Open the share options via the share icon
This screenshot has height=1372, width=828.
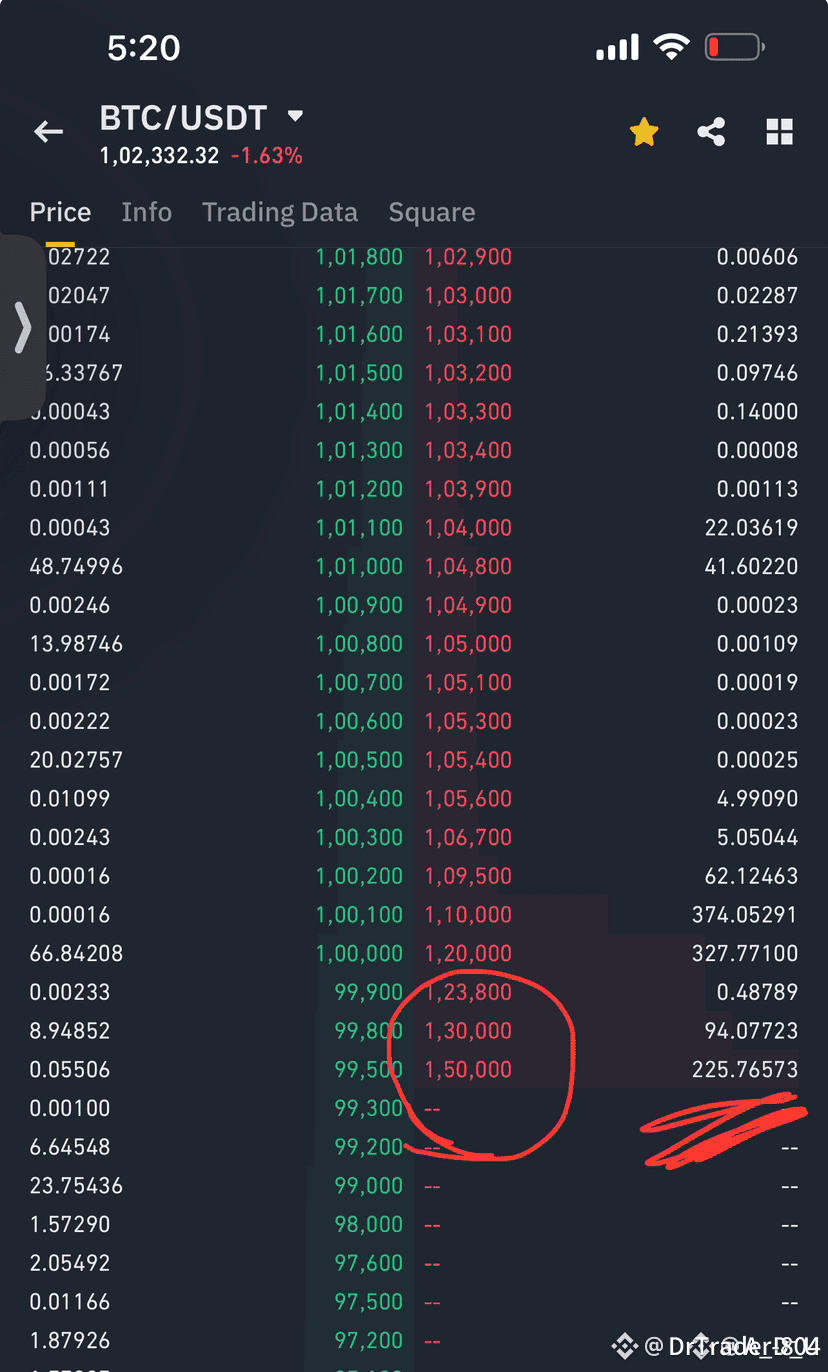pyautogui.click(x=711, y=131)
